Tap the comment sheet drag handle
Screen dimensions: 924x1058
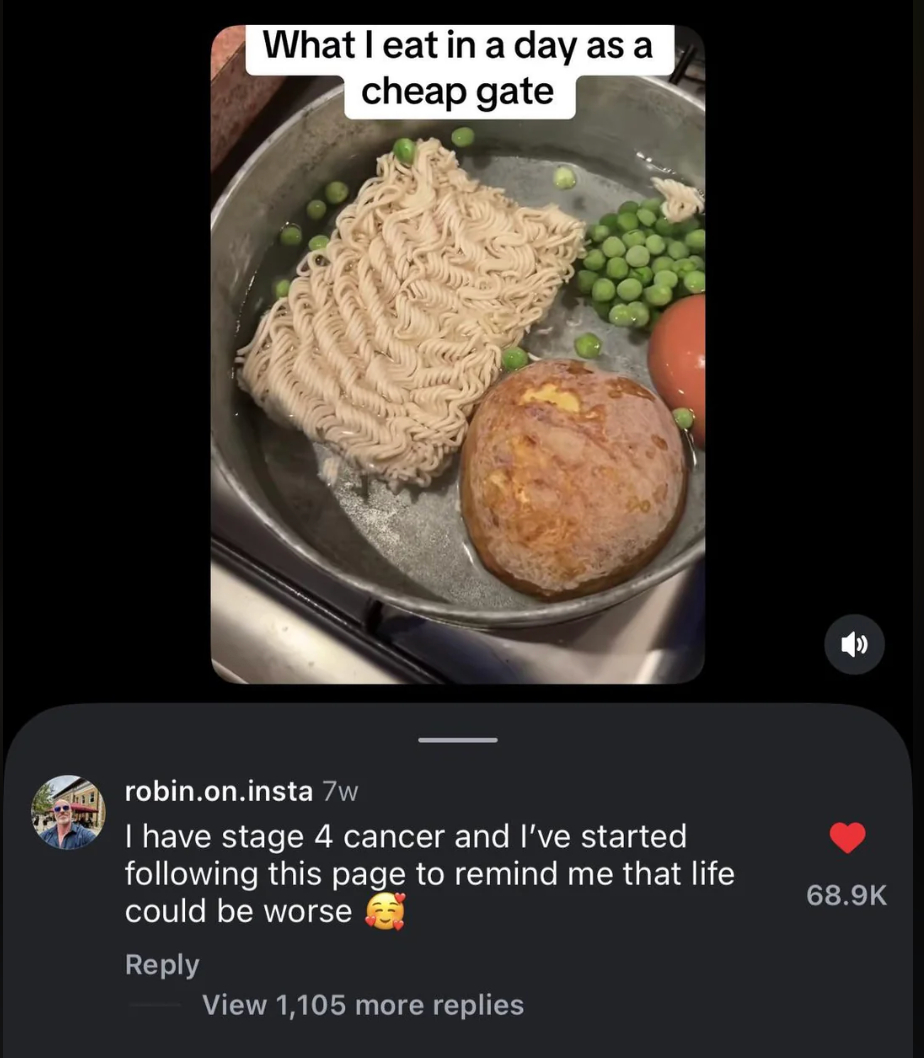(458, 741)
